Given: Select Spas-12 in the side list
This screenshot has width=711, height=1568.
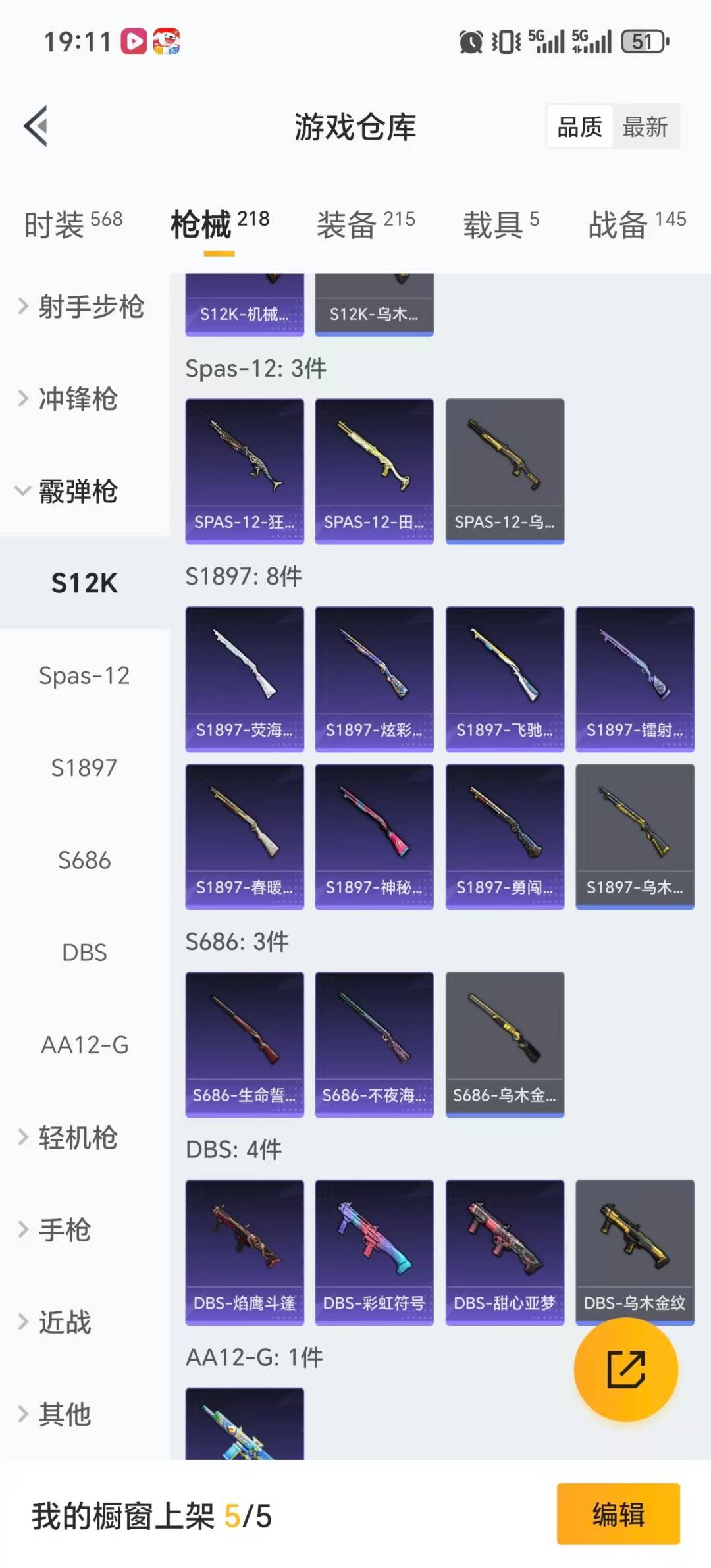Looking at the screenshot, I should pyautogui.click(x=84, y=675).
